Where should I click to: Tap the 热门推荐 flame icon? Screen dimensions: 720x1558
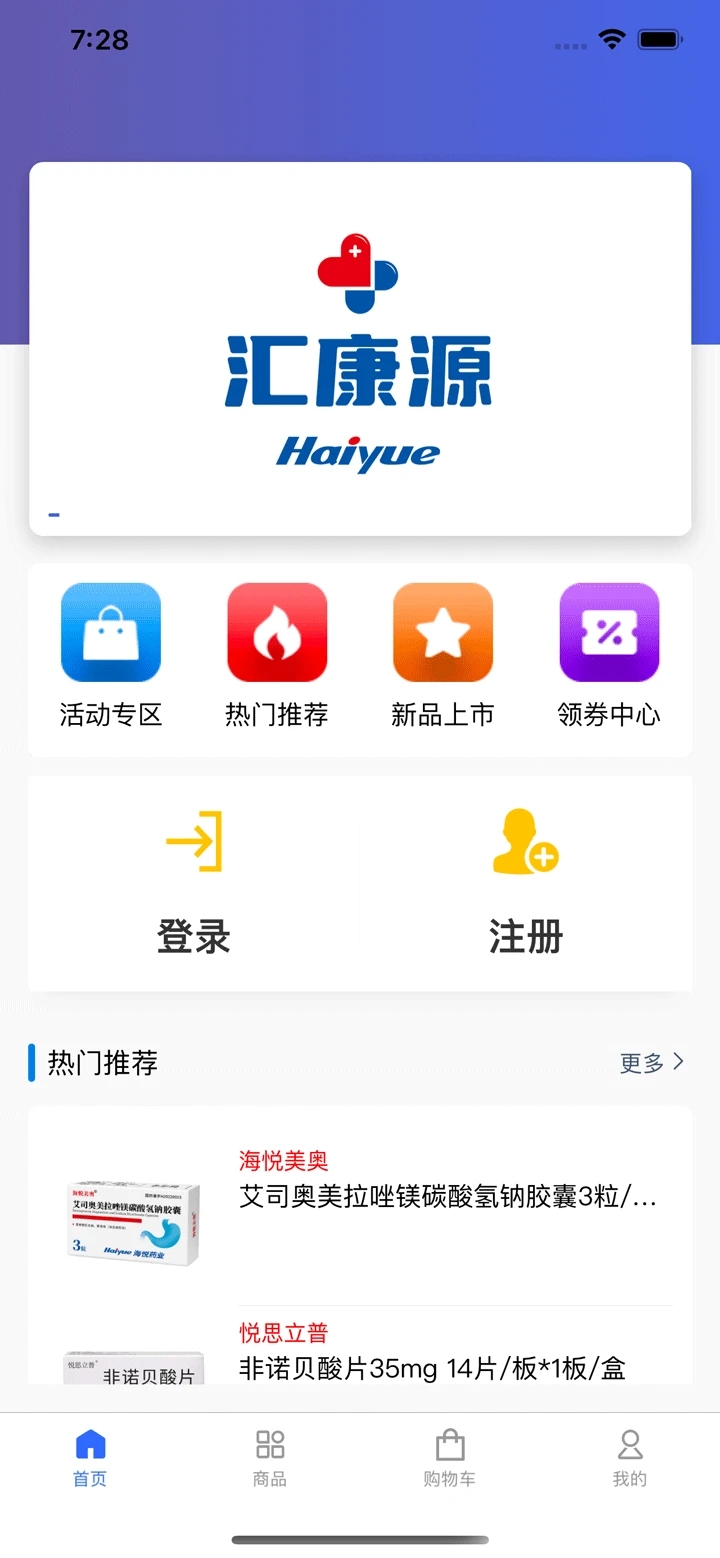pos(277,632)
